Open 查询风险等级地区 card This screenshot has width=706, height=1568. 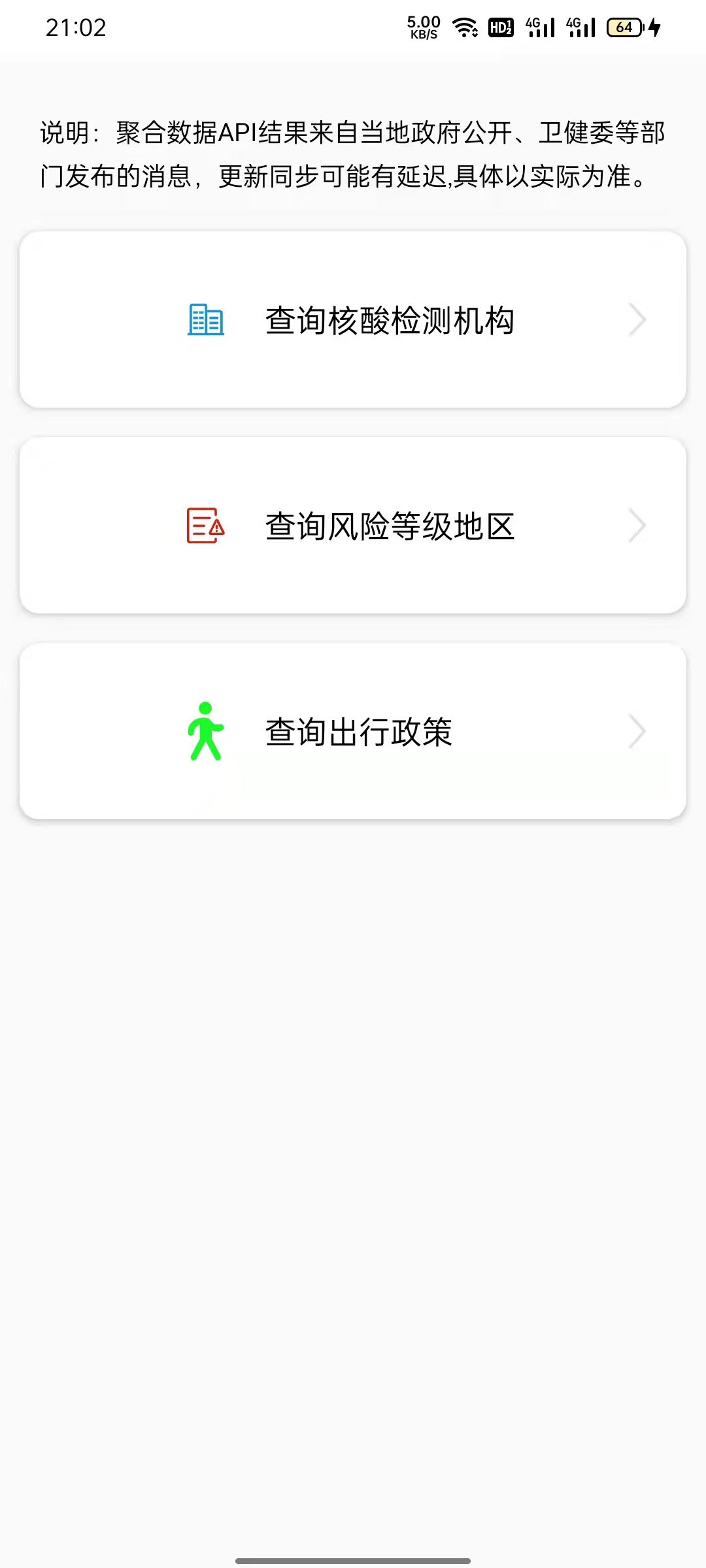[353, 526]
